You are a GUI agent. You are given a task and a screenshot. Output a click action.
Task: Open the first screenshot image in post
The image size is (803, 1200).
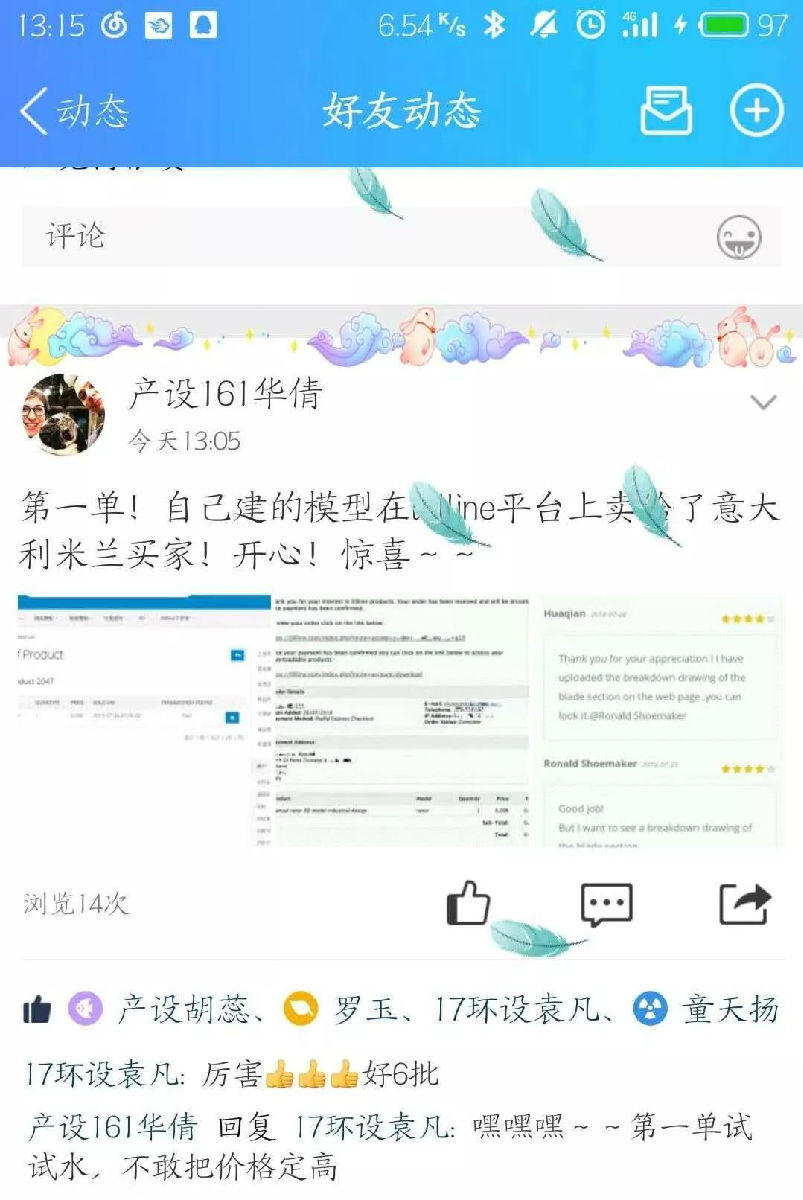pos(143,720)
